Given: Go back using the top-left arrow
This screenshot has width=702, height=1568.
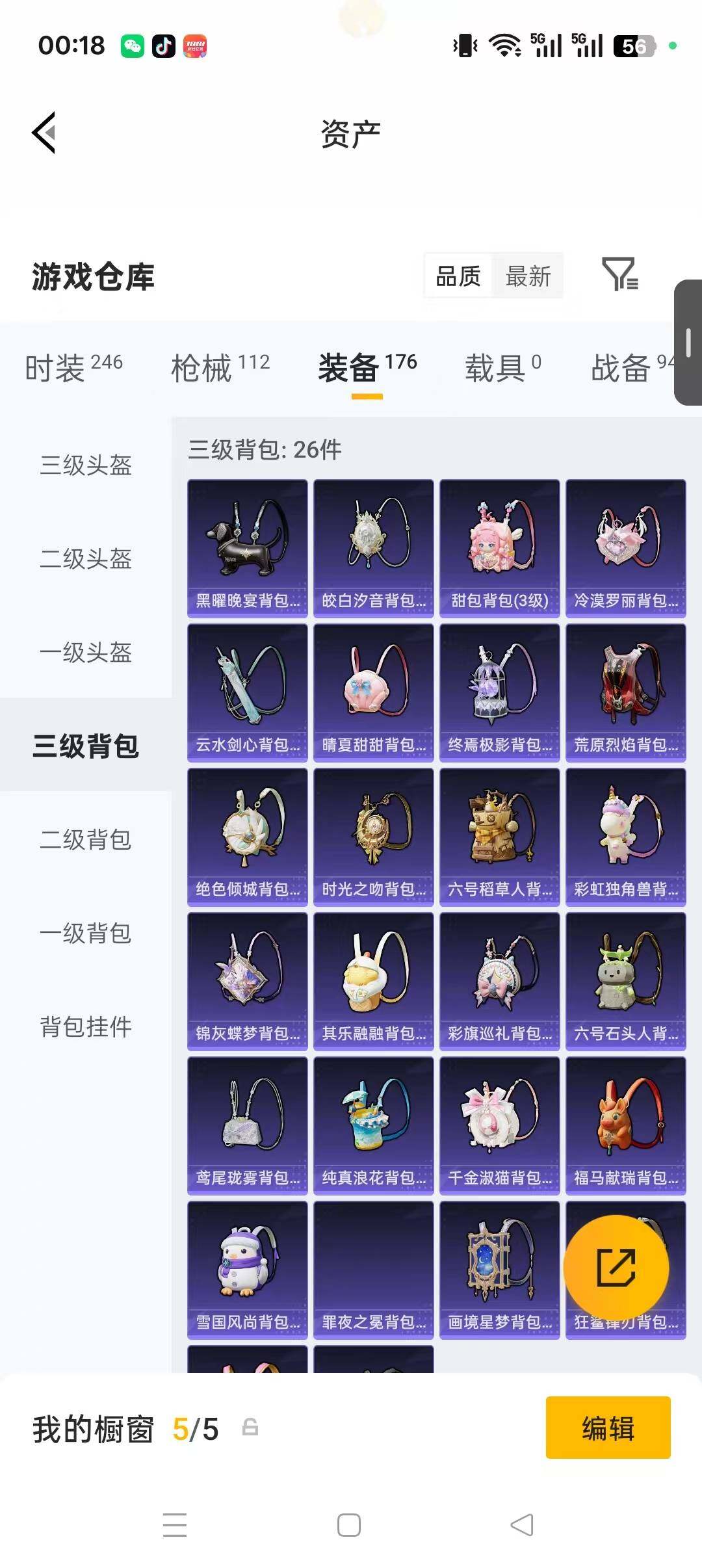Looking at the screenshot, I should (44, 133).
